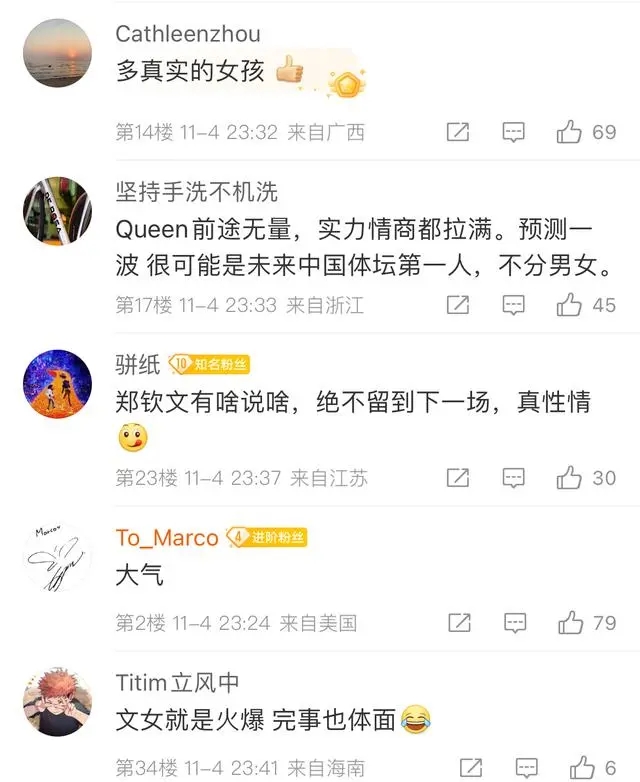Open the To_Marco username link
The image size is (640, 782).
pos(167,538)
